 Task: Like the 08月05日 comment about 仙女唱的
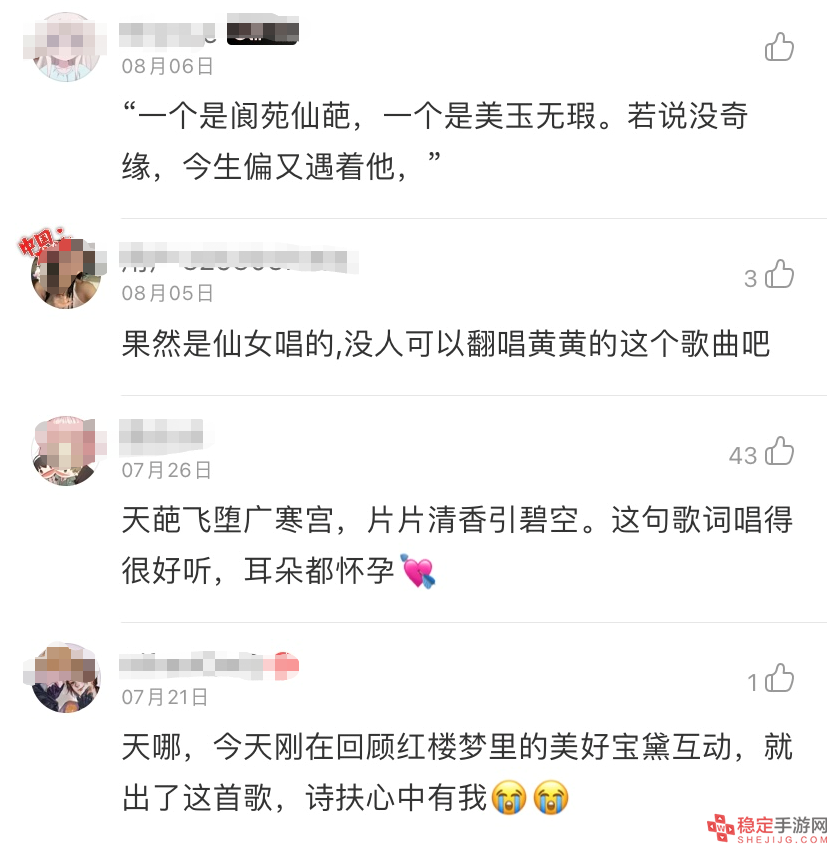(779, 275)
